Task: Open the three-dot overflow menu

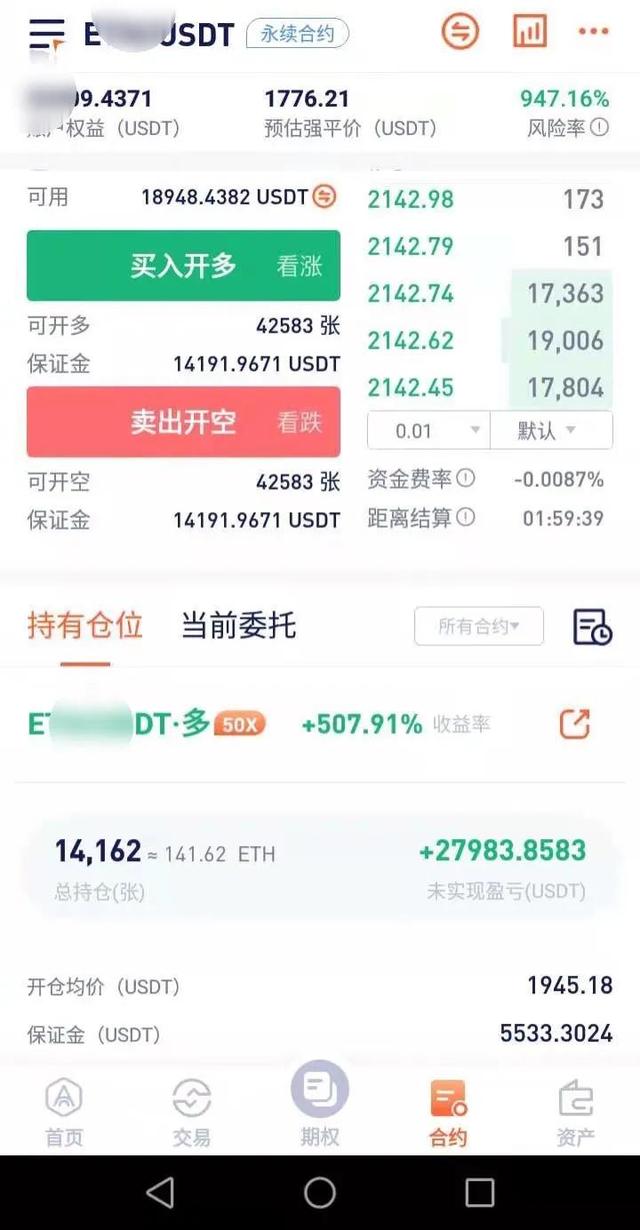Action: point(593,32)
